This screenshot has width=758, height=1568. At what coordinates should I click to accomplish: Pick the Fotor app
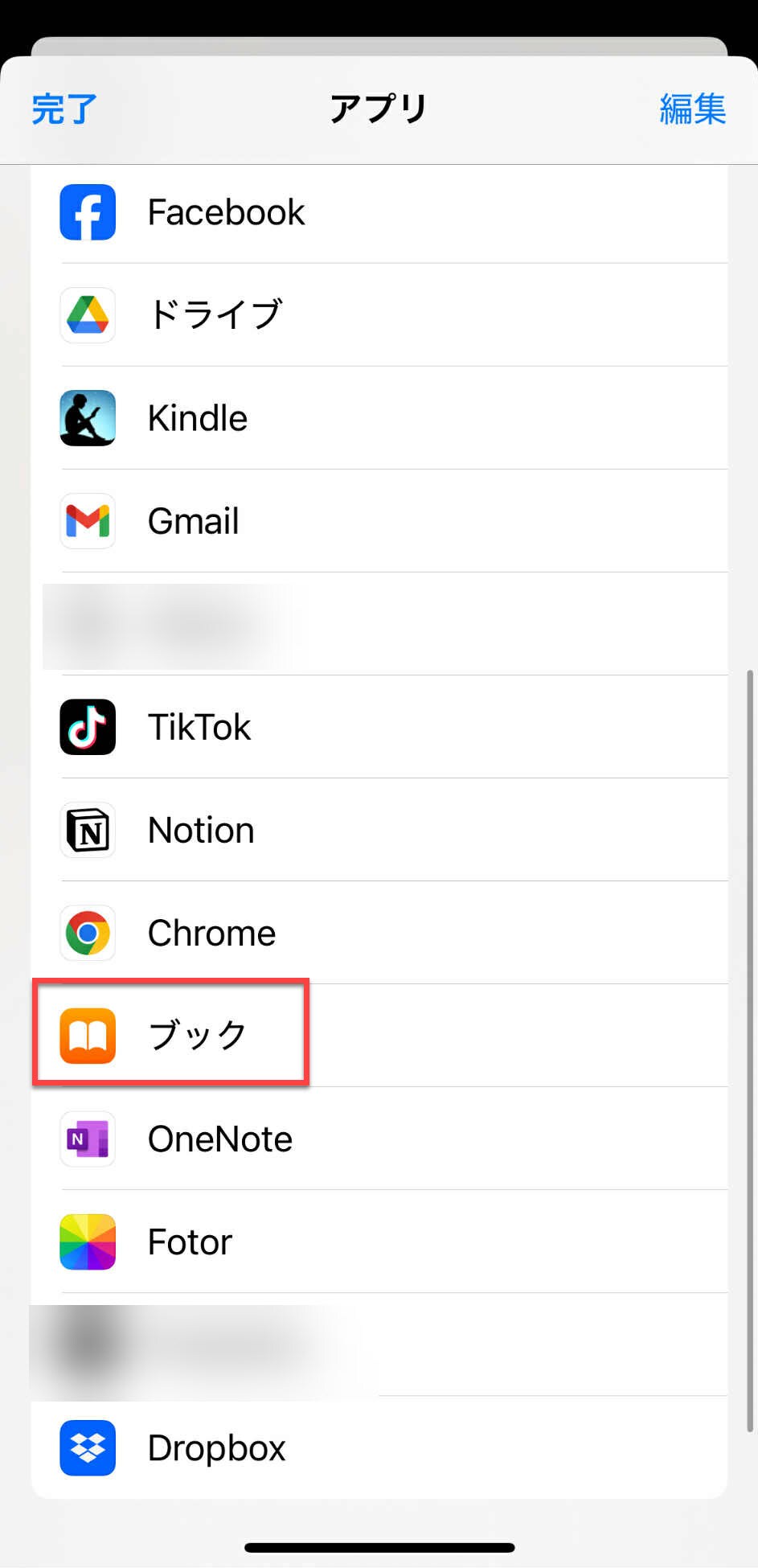pos(190,1242)
